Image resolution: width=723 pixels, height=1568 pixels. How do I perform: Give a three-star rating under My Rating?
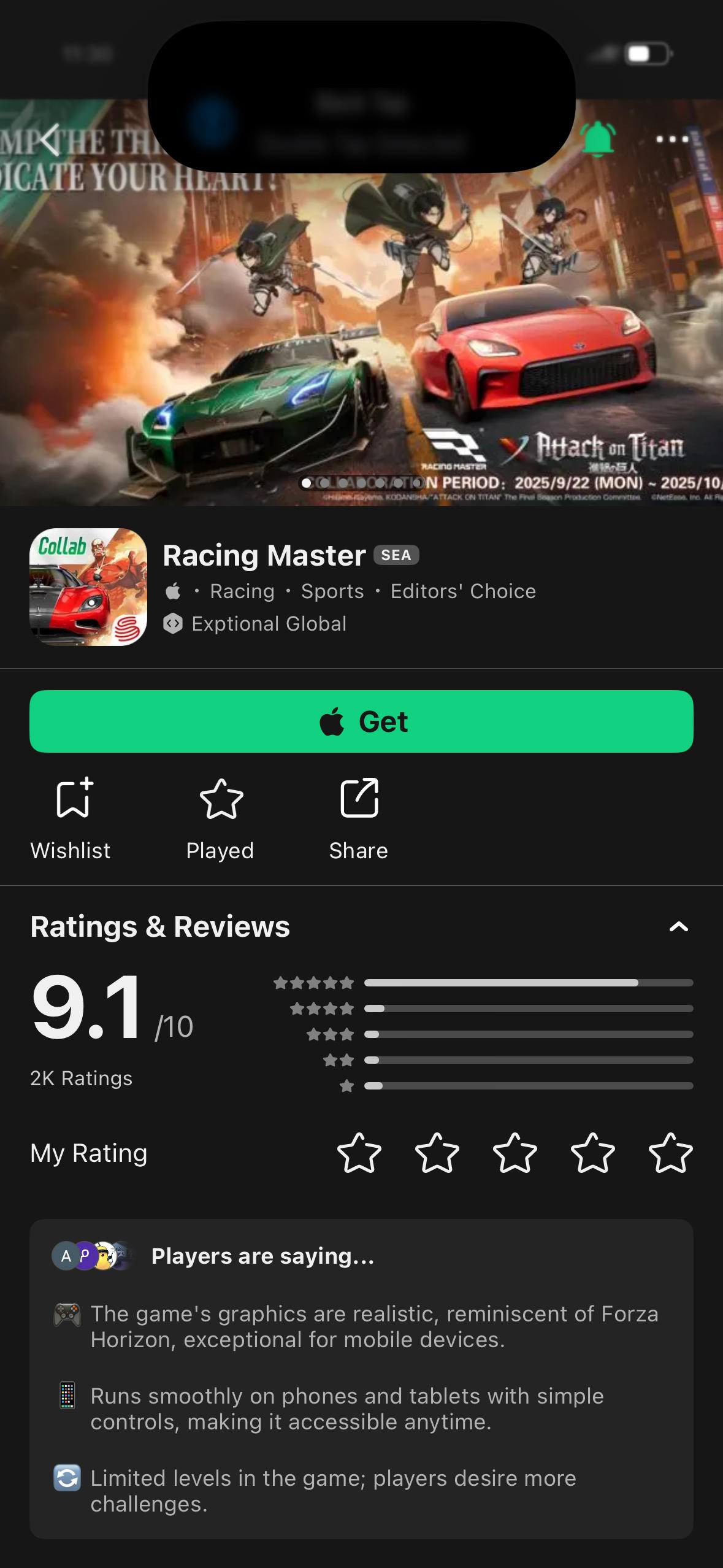click(x=515, y=1153)
